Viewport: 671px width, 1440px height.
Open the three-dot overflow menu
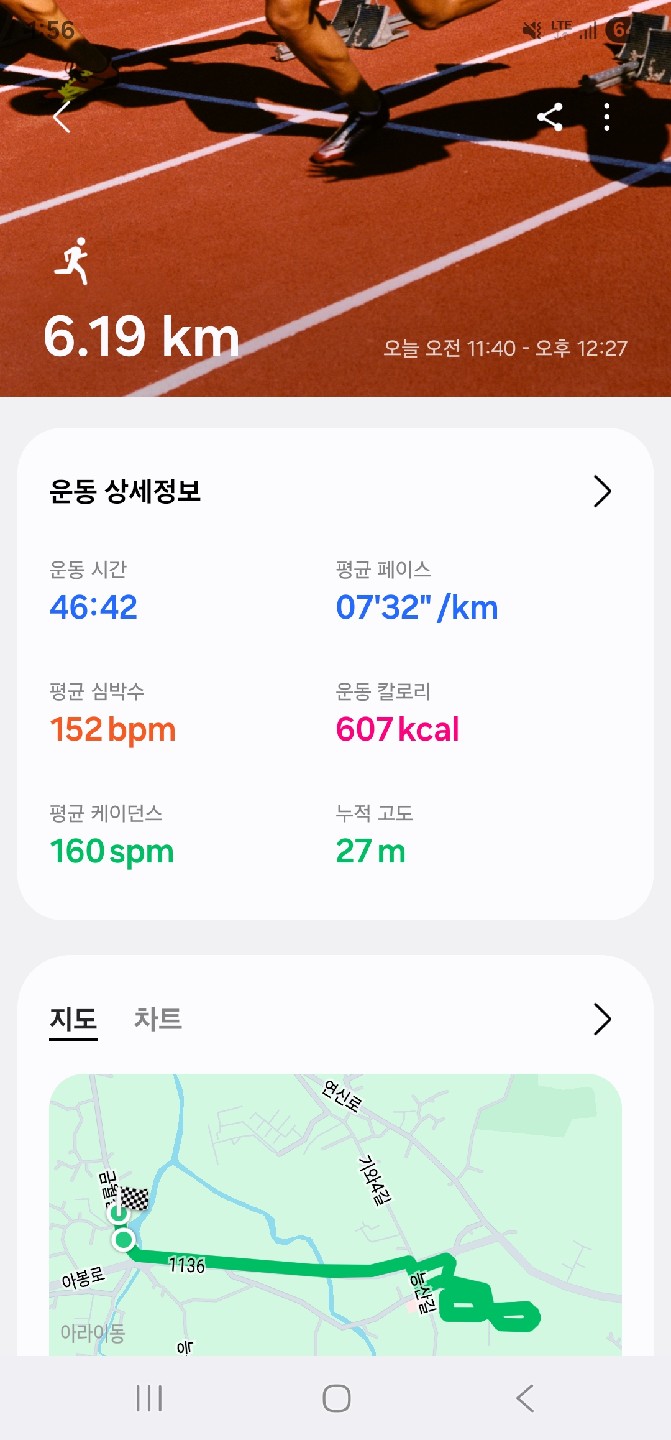click(x=607, y=117)
